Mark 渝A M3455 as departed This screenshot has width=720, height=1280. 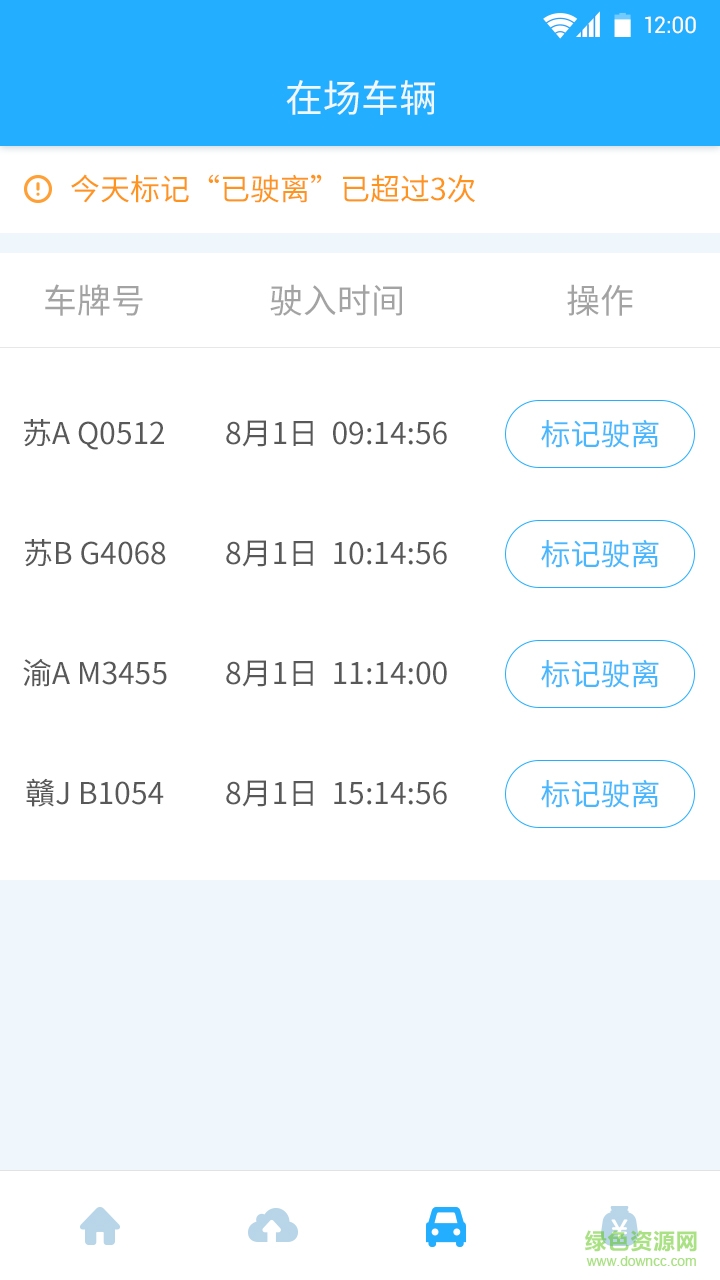tap(599, 674)
